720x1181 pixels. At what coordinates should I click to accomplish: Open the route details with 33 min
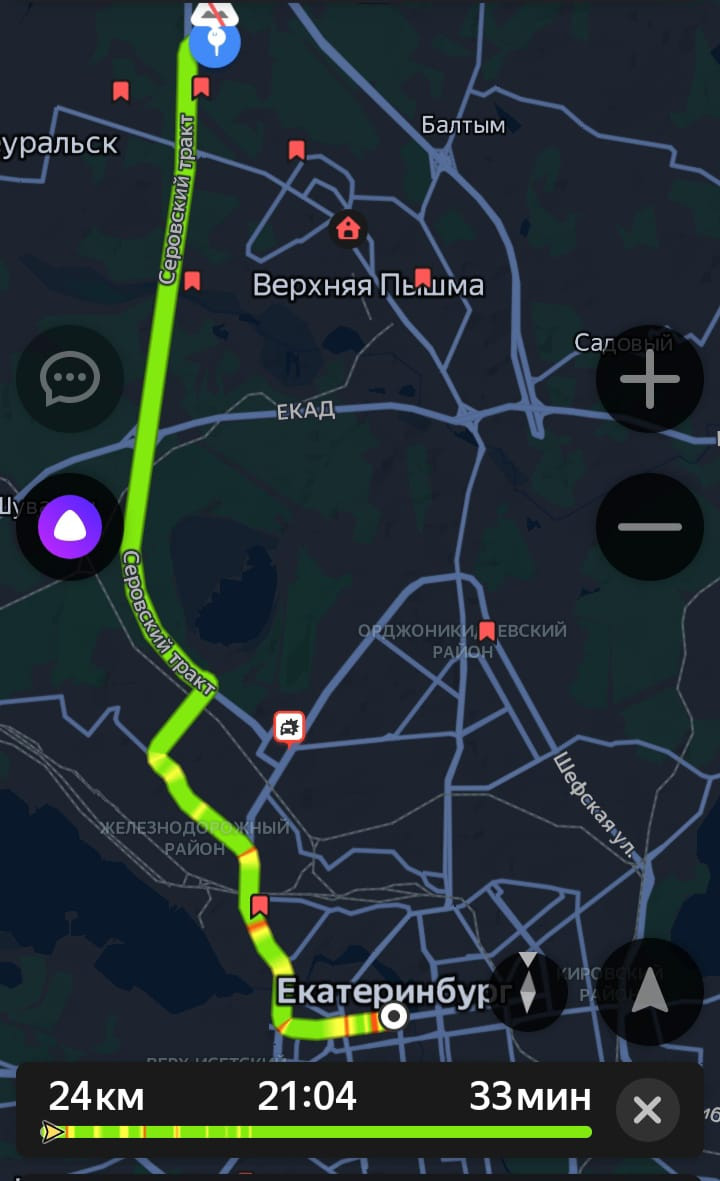click(530, 1097)
